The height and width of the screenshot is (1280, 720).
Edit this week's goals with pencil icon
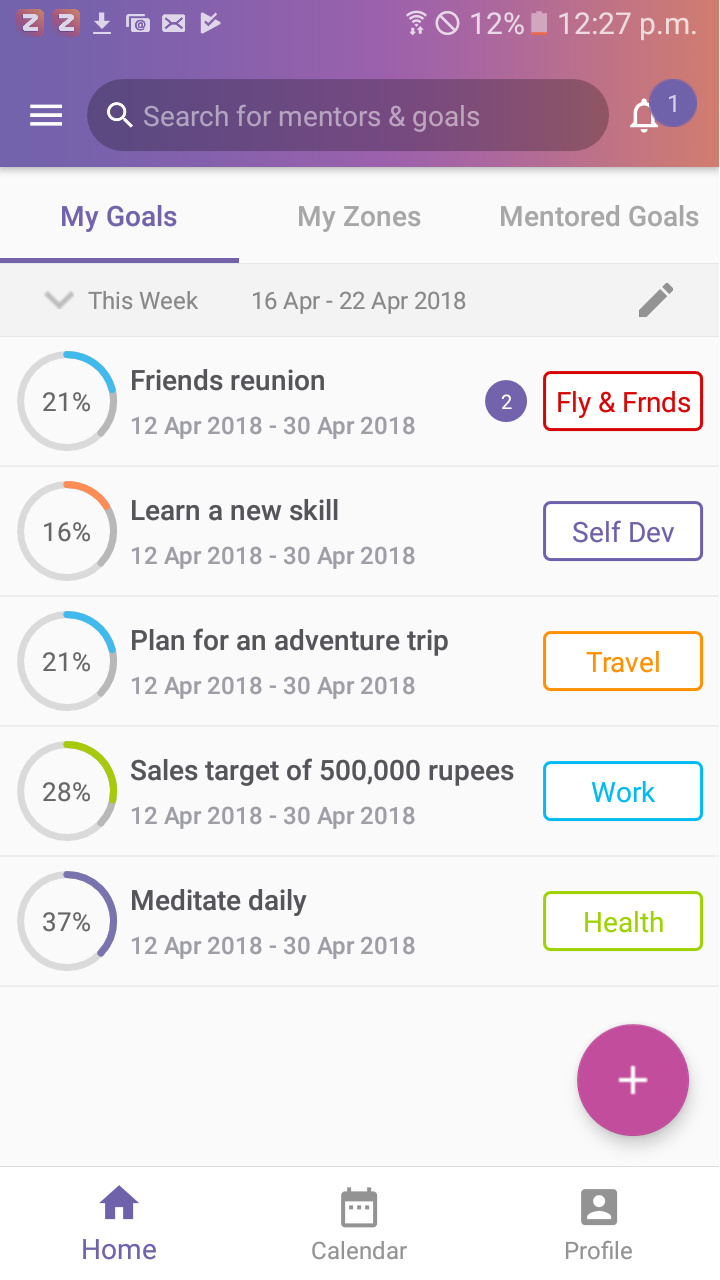click(656, 300)
